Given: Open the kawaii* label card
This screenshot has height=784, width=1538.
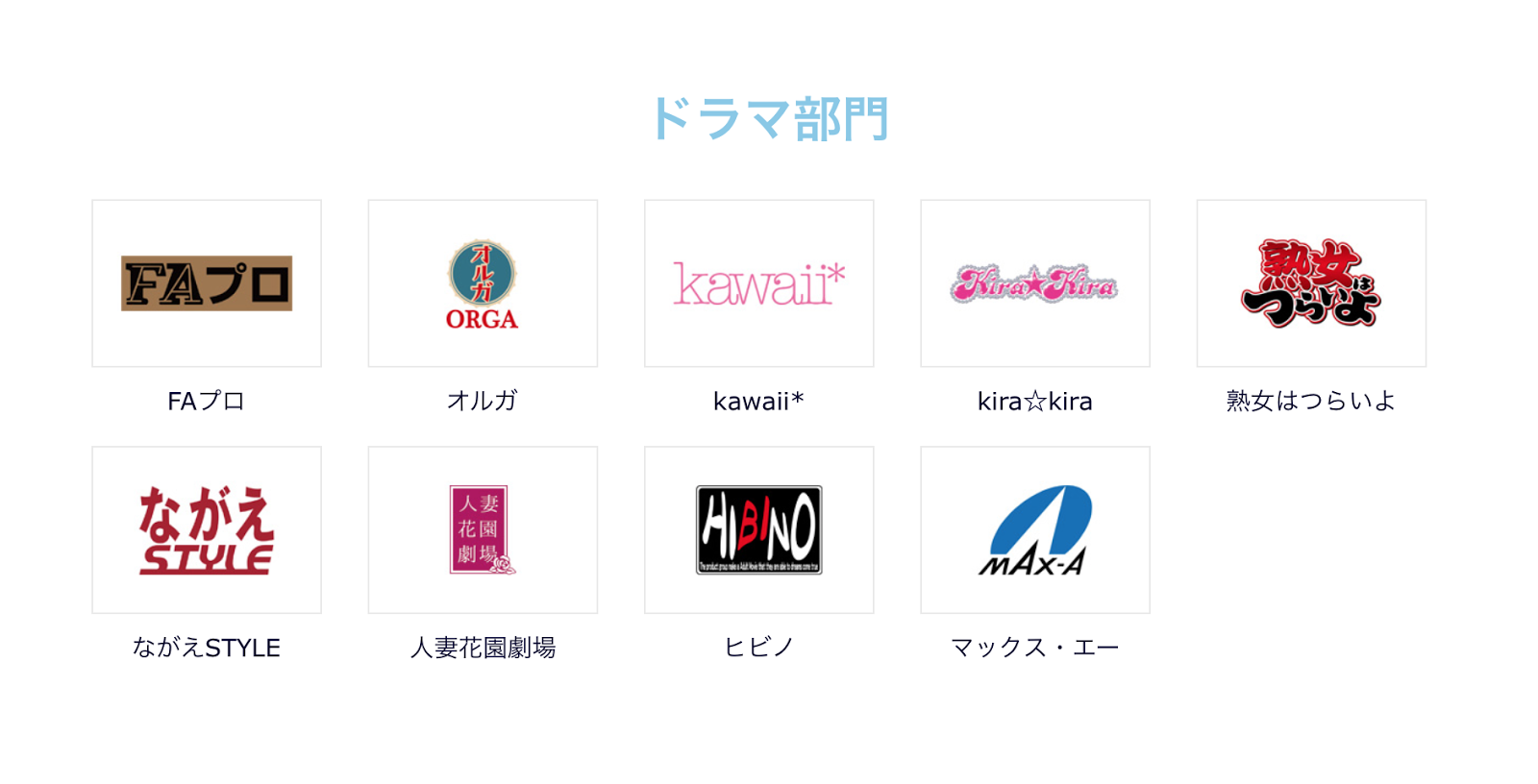Looking at the screenshot, I should (758, 283).
